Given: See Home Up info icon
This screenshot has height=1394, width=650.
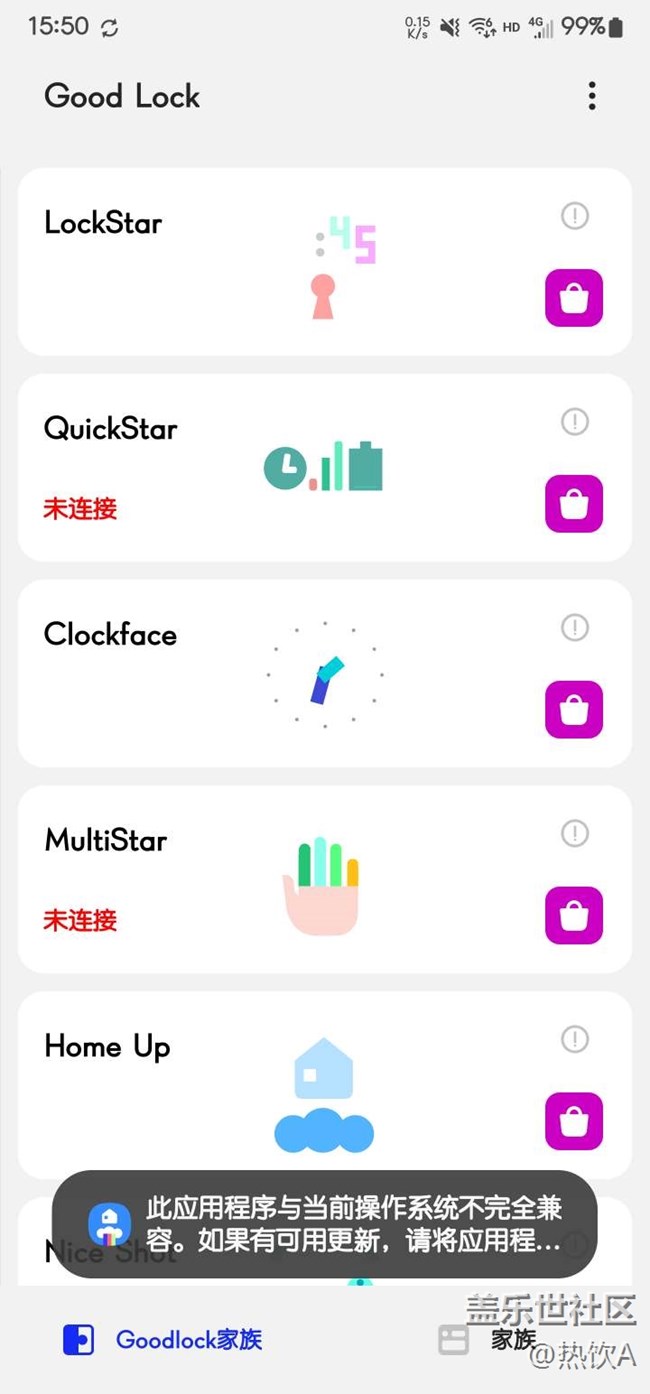Looking at the screenshot, I should pyautogui.click(x=575, y=1040).
